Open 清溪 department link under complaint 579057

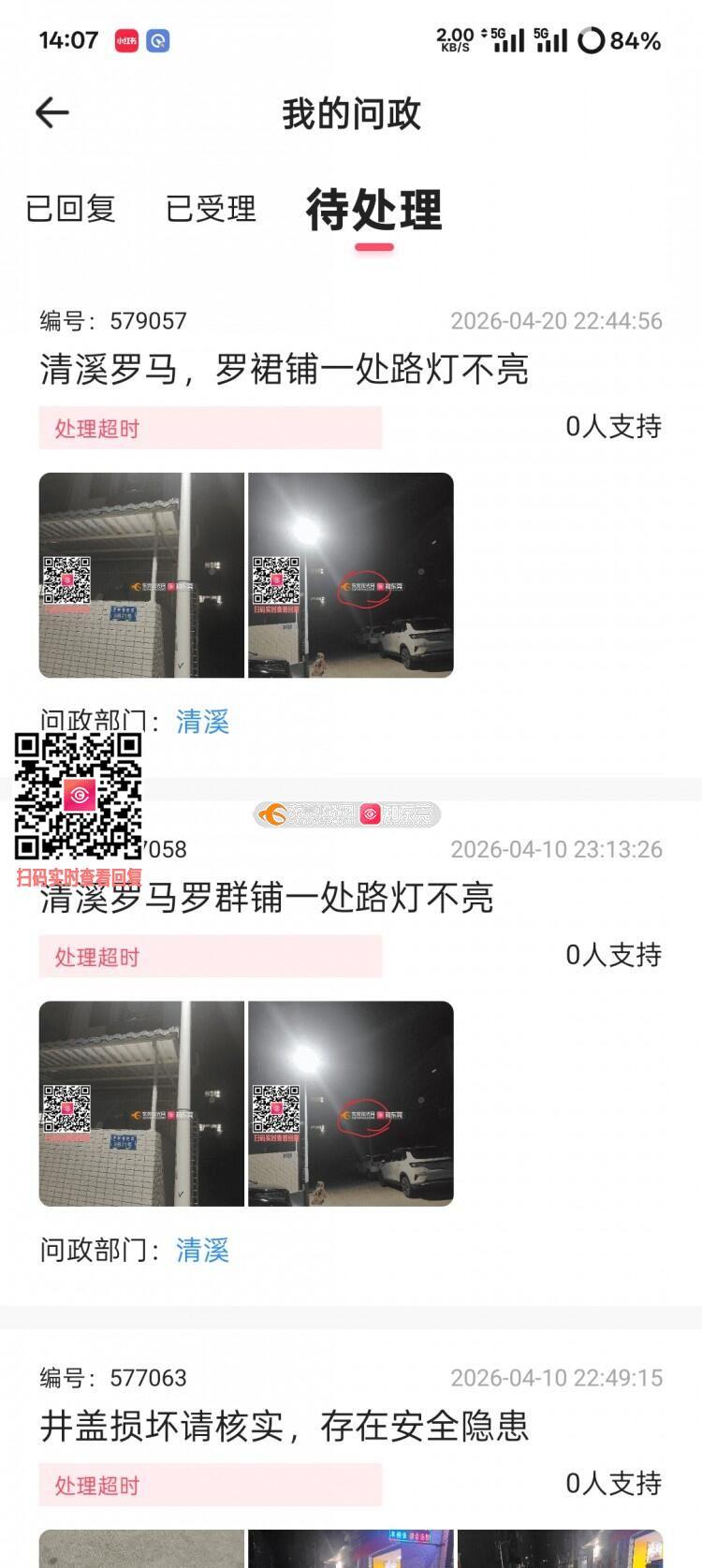coord(203,722)
